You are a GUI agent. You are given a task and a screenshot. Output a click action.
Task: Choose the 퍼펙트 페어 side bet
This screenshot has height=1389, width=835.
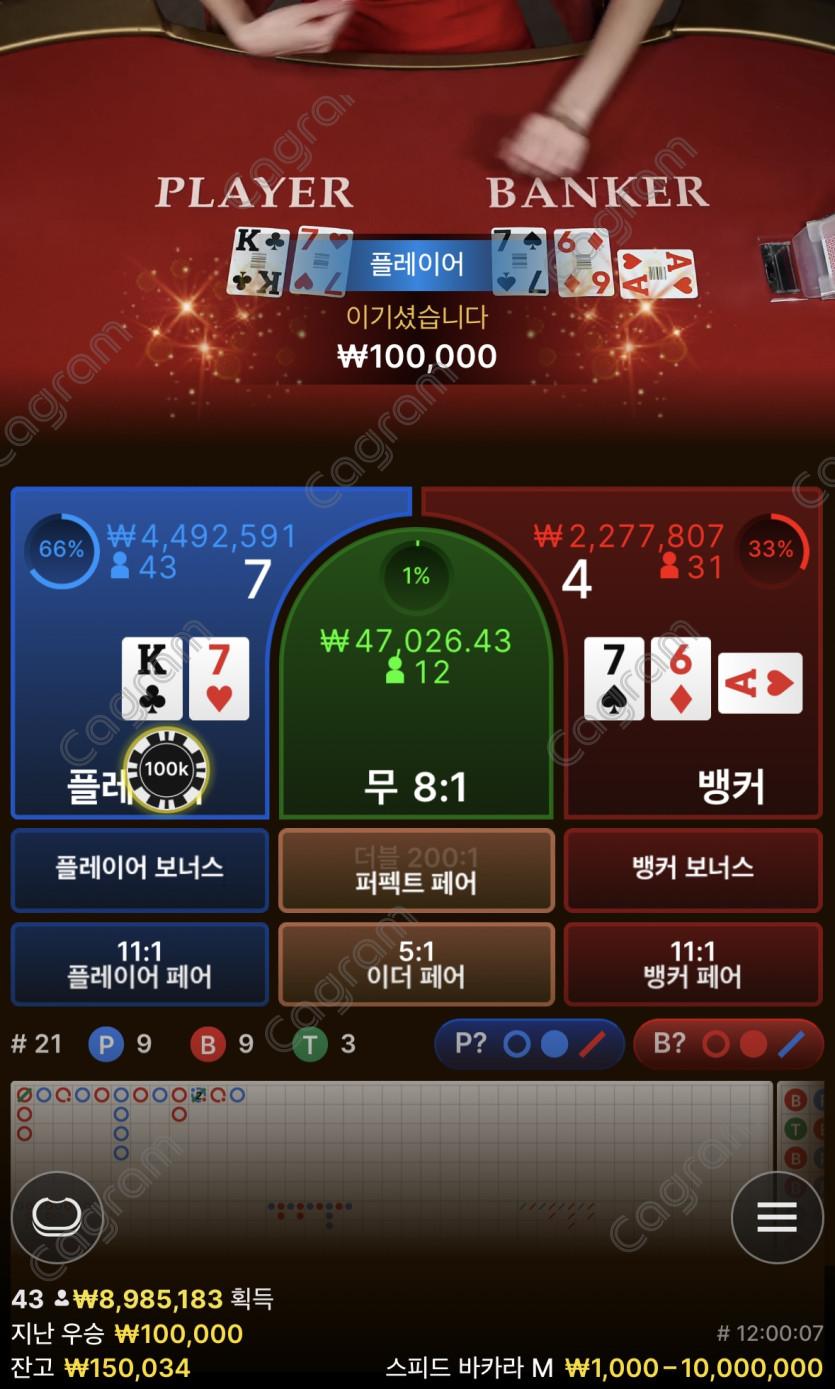415,870
